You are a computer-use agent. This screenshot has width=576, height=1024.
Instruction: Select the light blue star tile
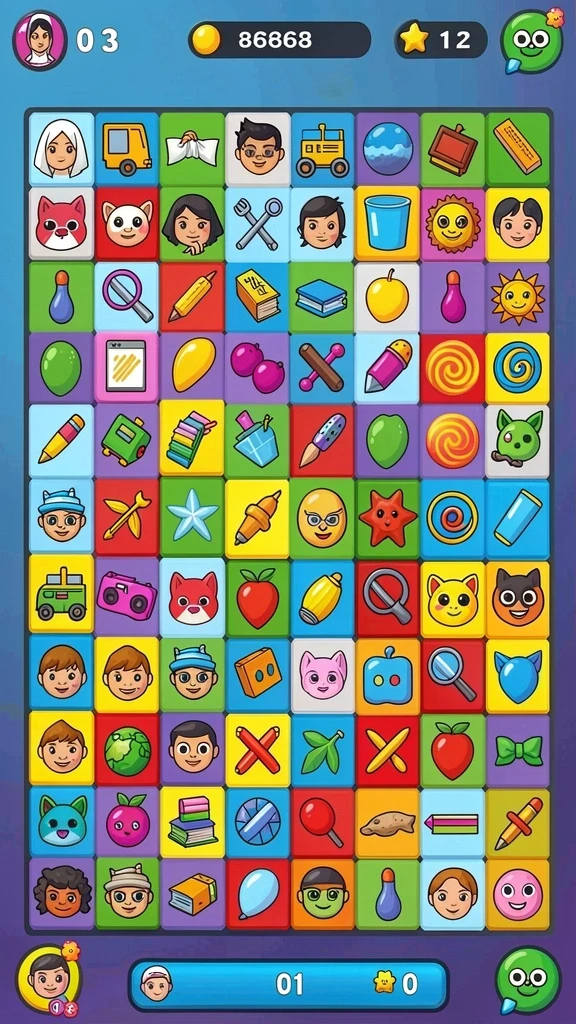click(x=192, y=515)
